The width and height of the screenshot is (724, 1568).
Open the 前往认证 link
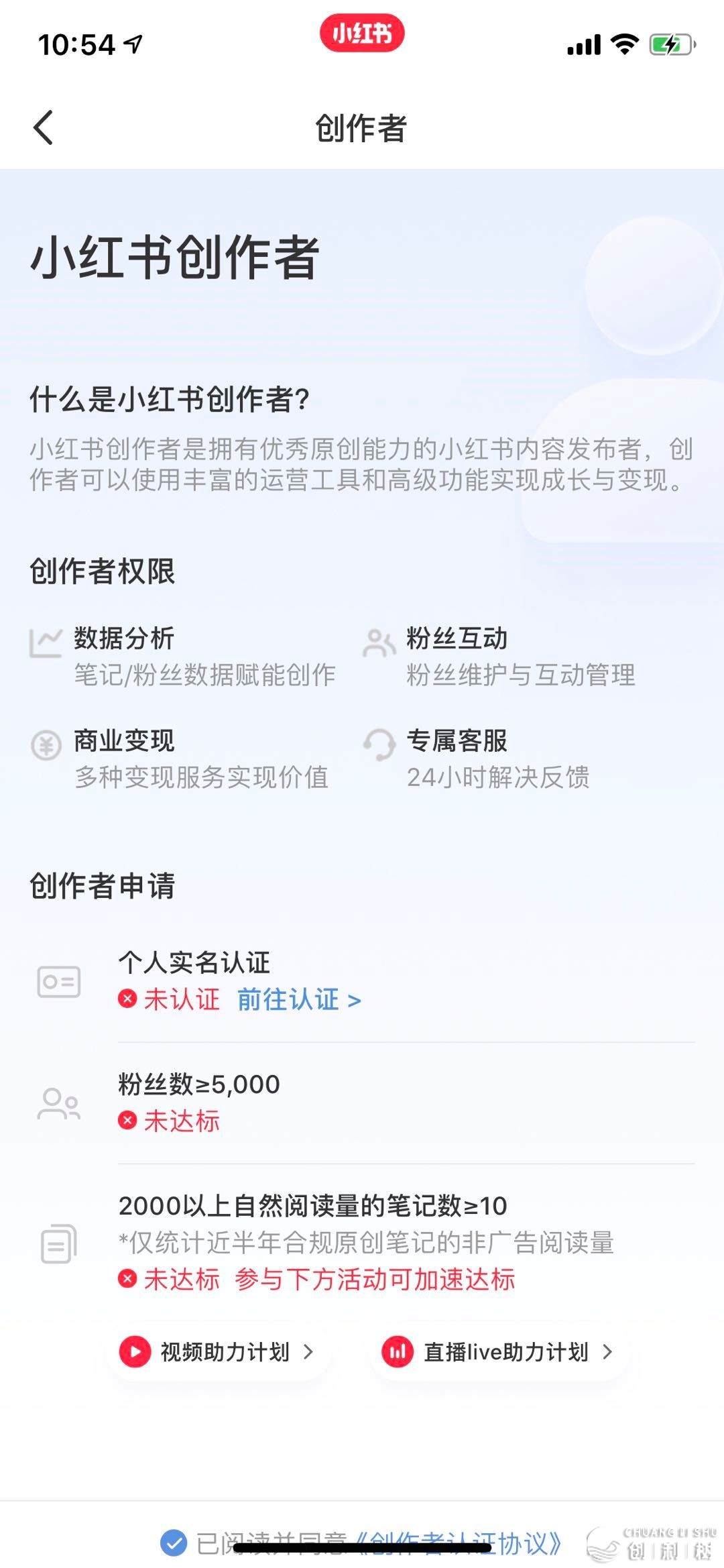298,1000
